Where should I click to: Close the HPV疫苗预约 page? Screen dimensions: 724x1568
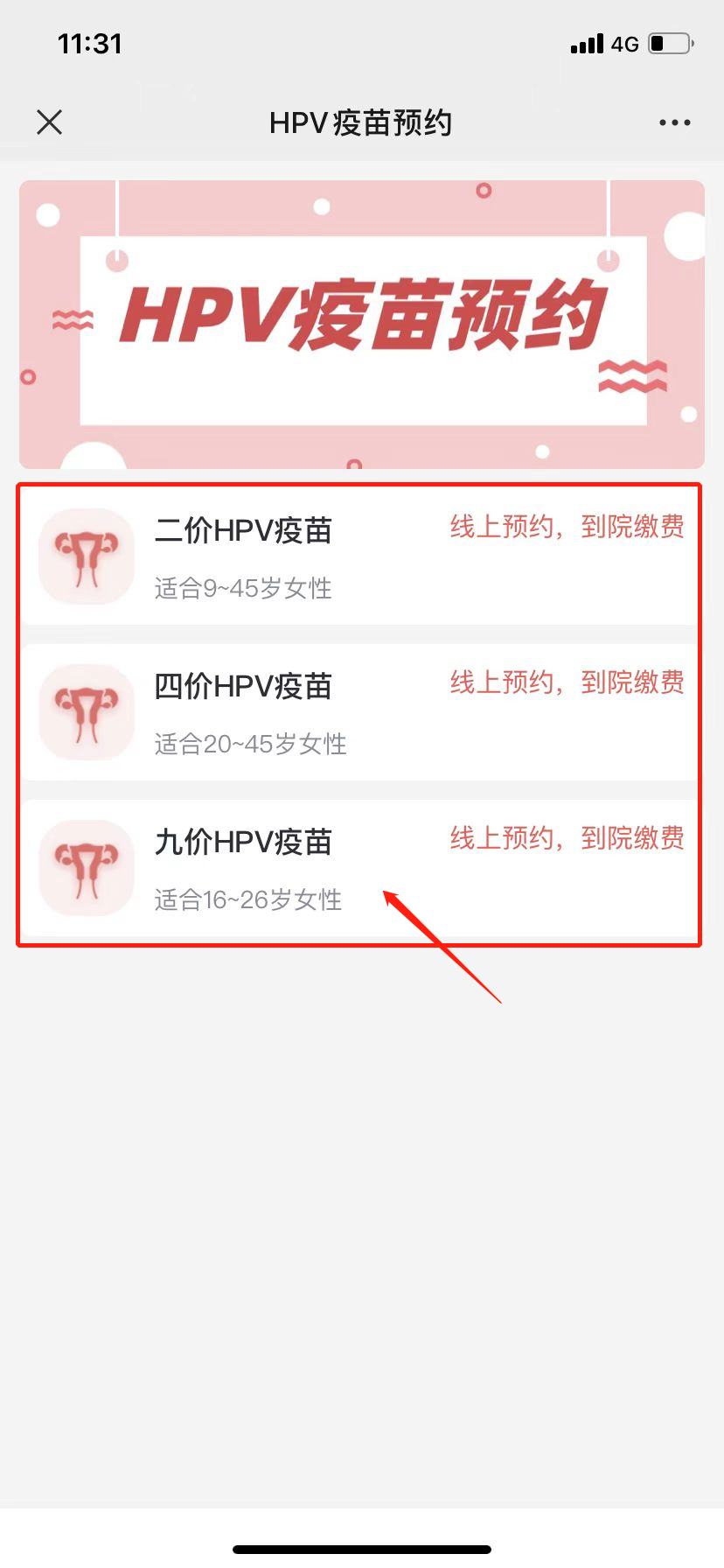(x=50, y=122)
